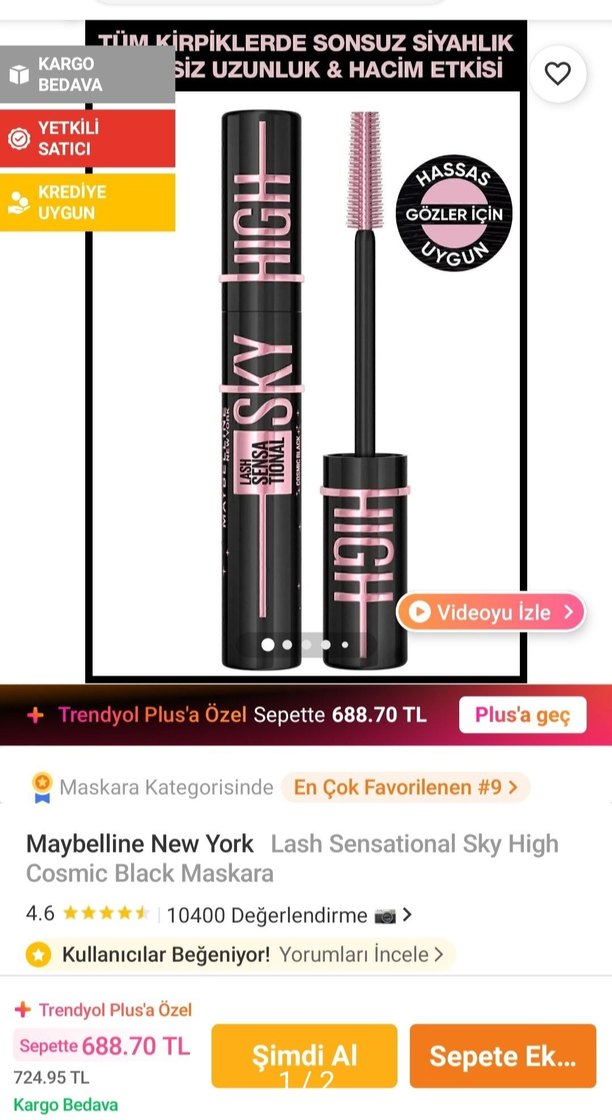View the 10400 Değerlendirme reviews

point(288,914)
